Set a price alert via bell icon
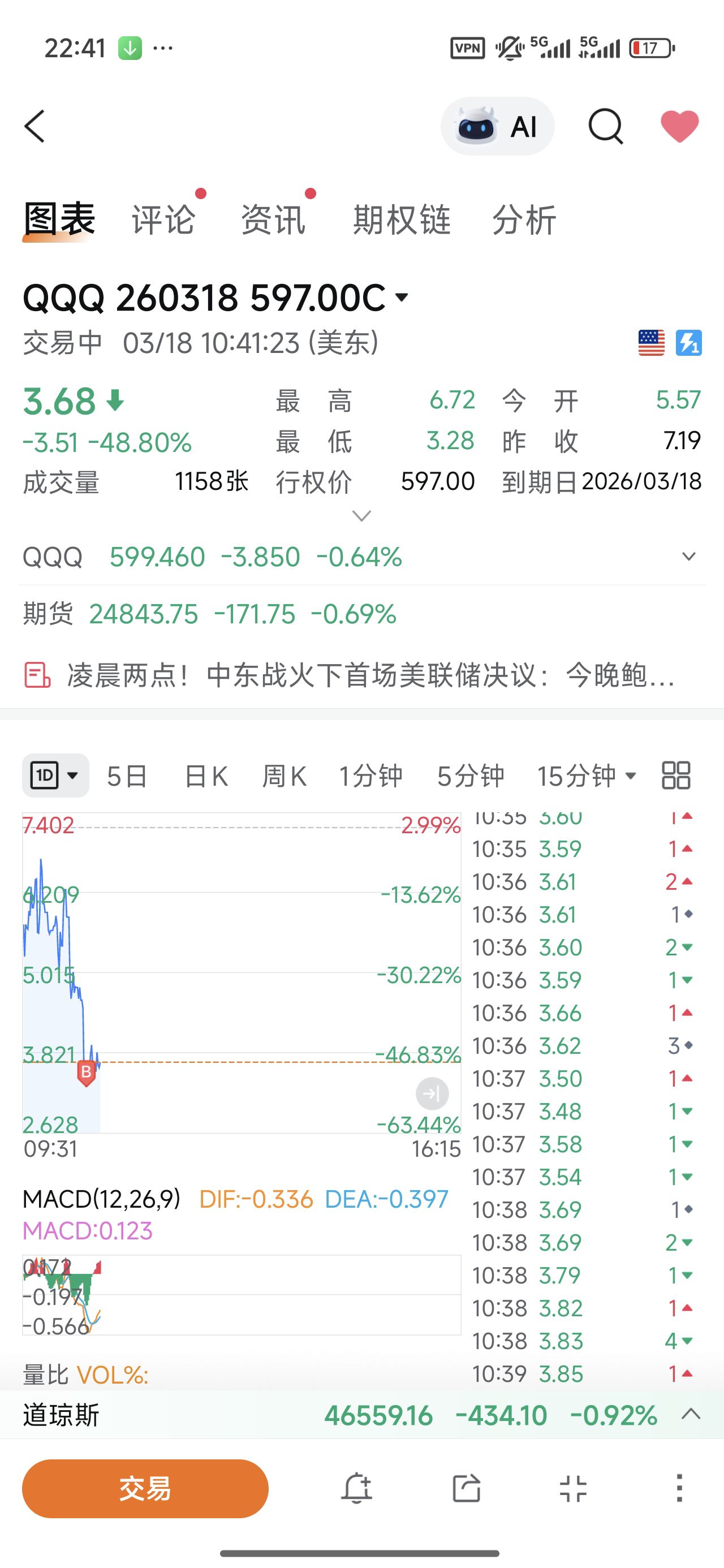 357,1488
